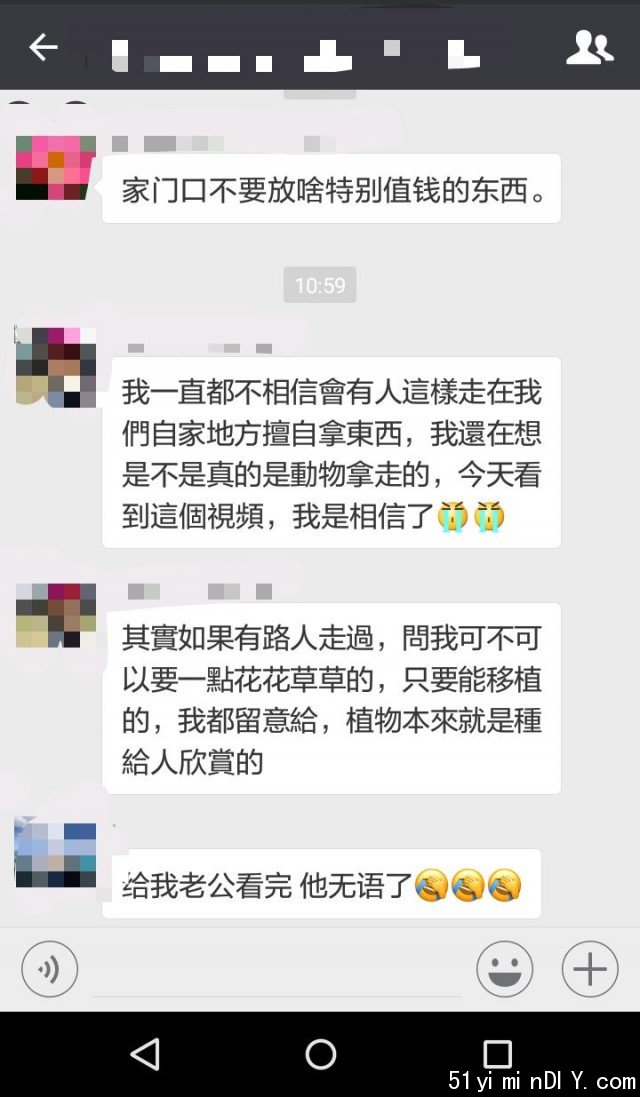Tap the system home button

click(320, 1054)
